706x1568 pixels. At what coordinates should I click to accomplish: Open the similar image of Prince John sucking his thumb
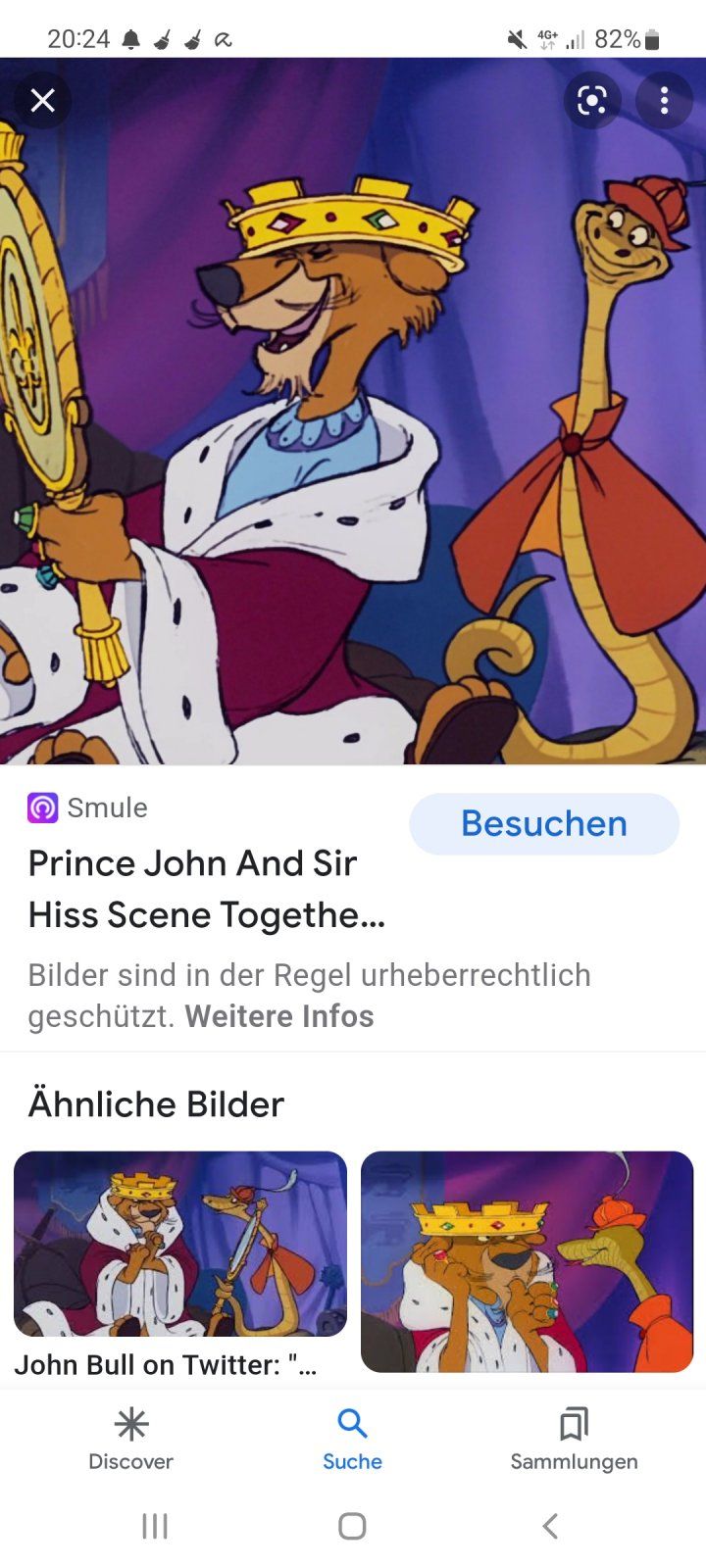point(527,1261)
